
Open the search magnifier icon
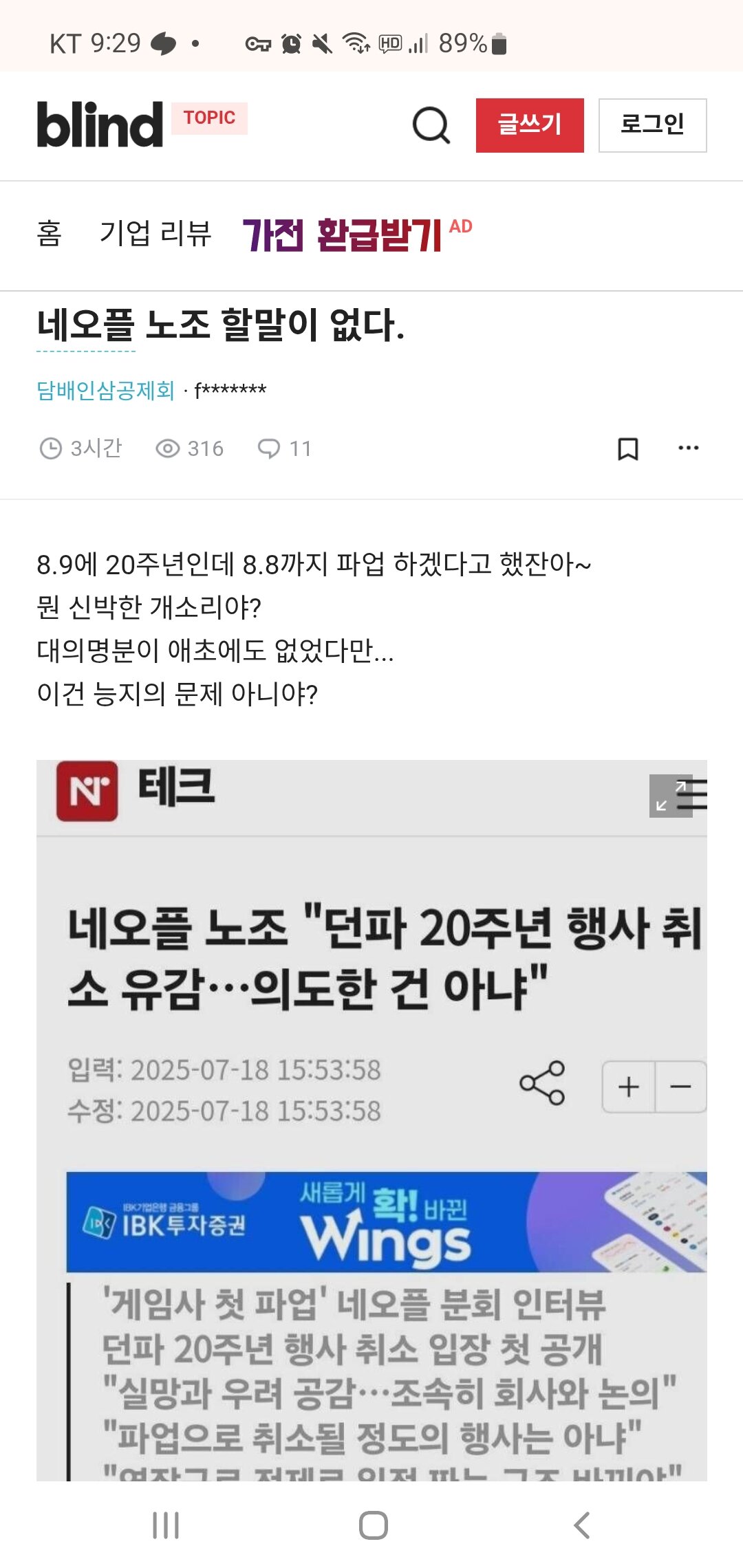431,125
